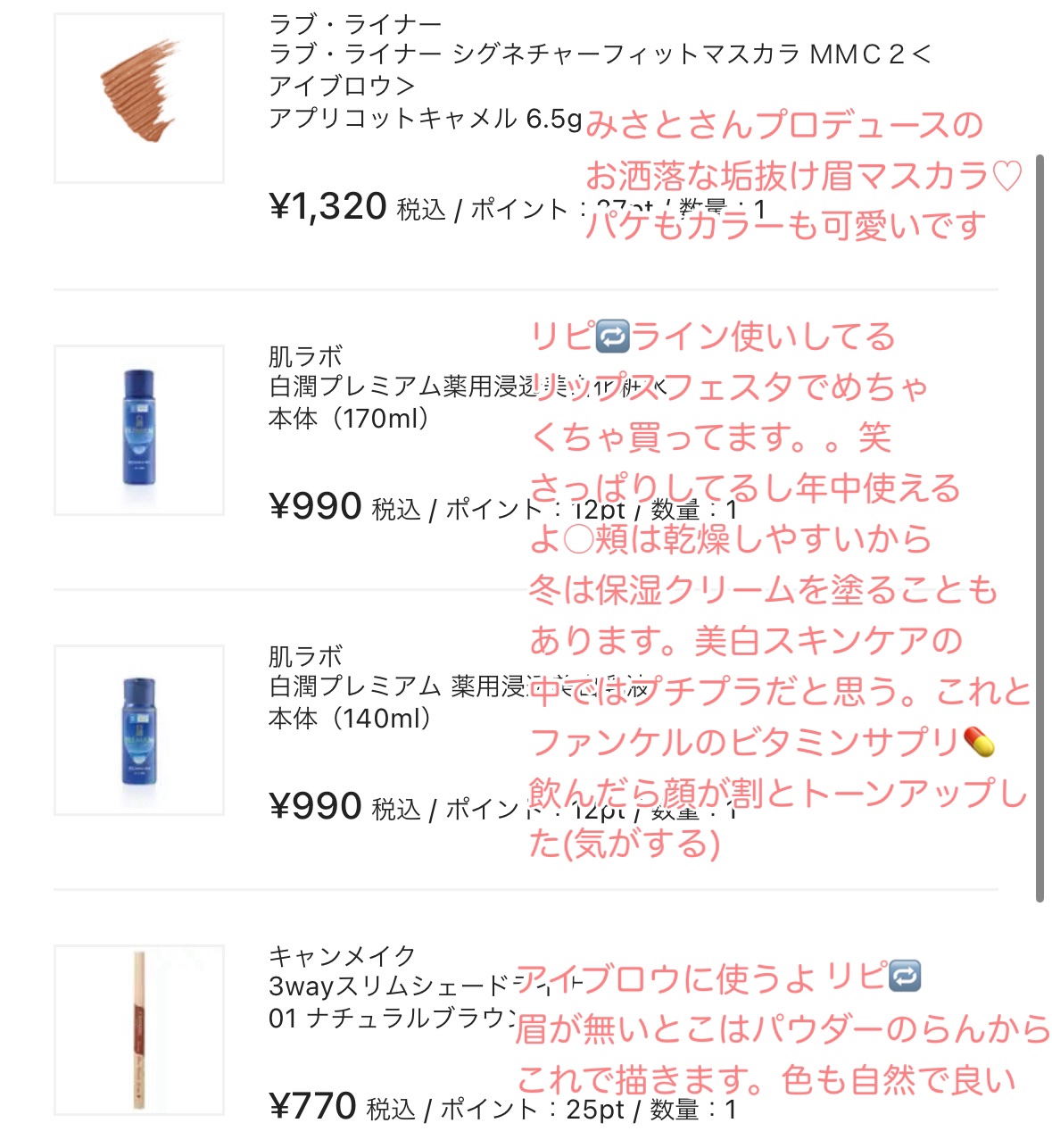1052x1148 pixels.
Task: View the Hada Labo 140ml lotion thumbnail
Action: 139,732
